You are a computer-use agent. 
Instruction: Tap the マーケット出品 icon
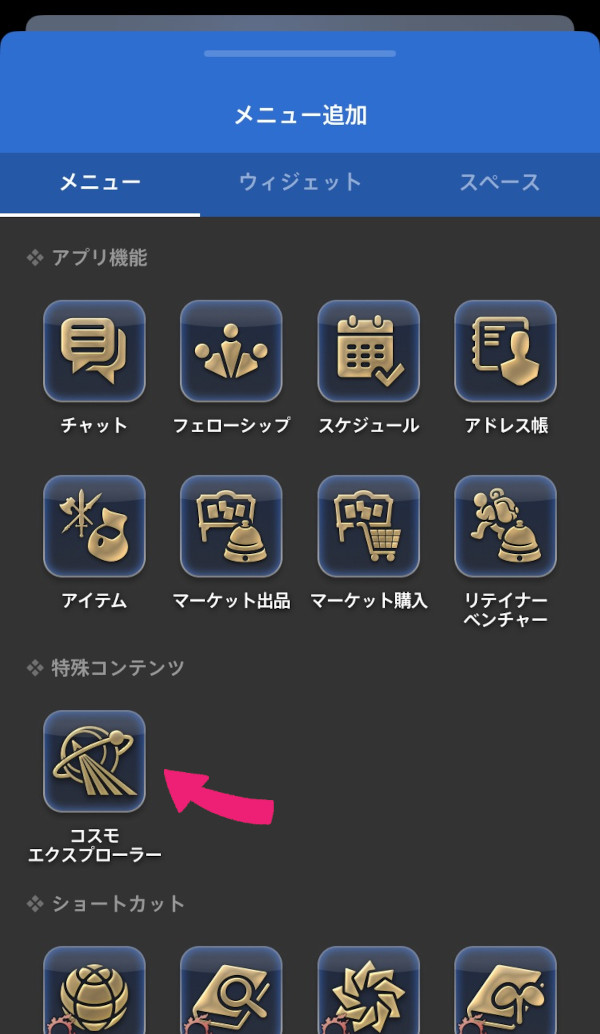click(231, 526)
